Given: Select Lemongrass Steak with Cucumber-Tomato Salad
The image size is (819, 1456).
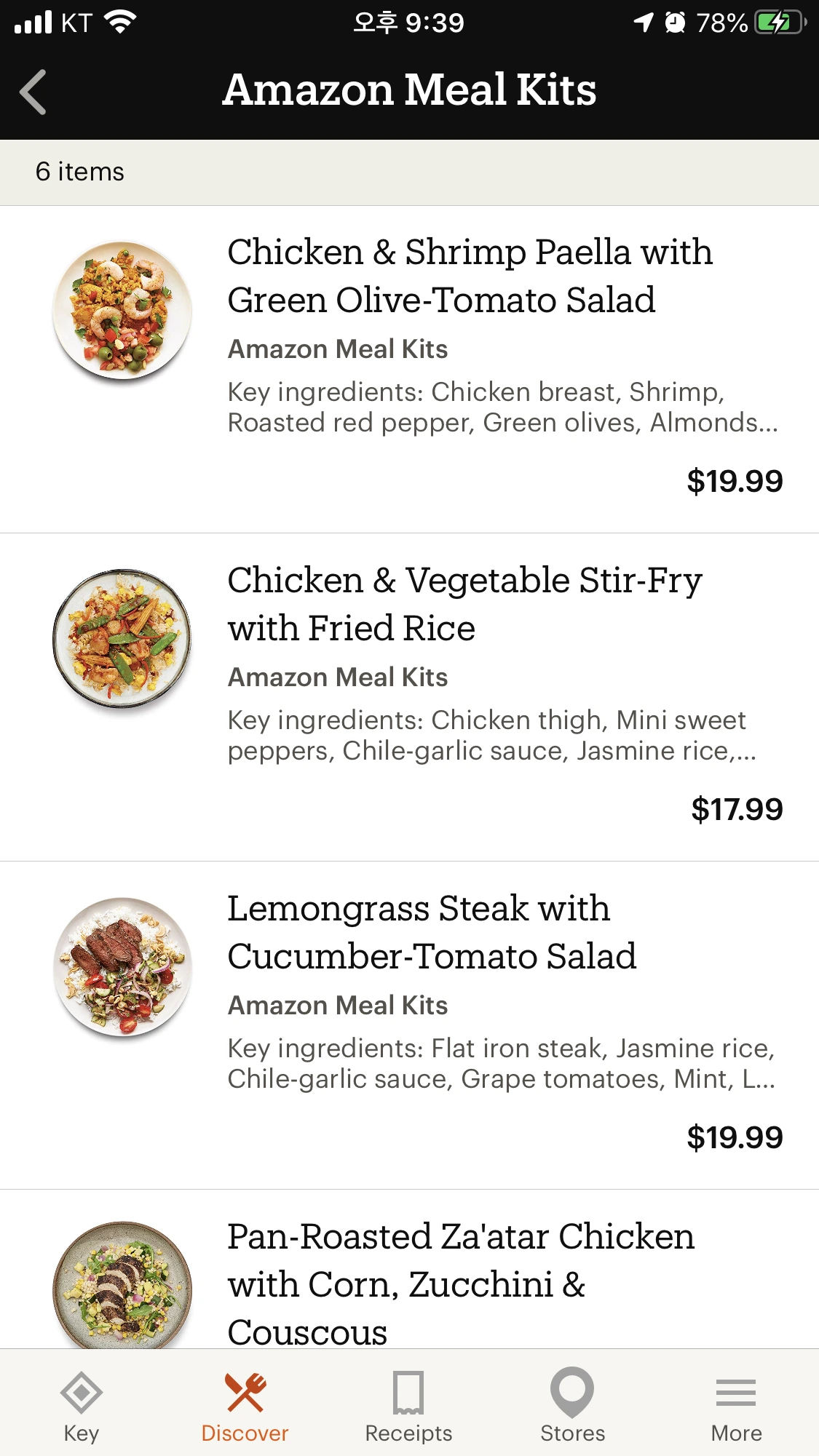Looking at the screenshot, I should tap(432, 932).
